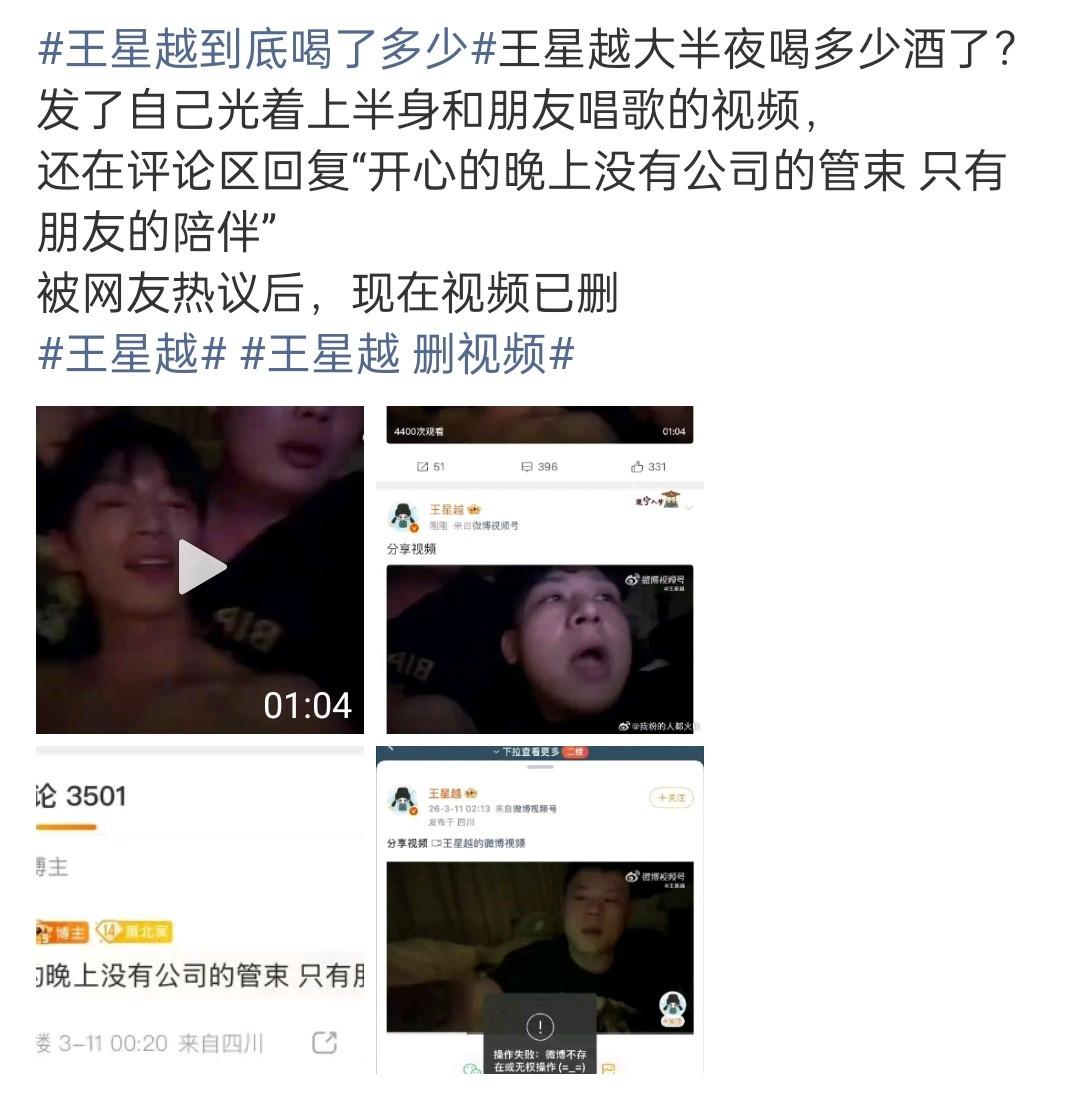The width and height of the screenshot is (1080, 1106).
Task: Toggle the +关注 follow button
Action: coord(672,797)
